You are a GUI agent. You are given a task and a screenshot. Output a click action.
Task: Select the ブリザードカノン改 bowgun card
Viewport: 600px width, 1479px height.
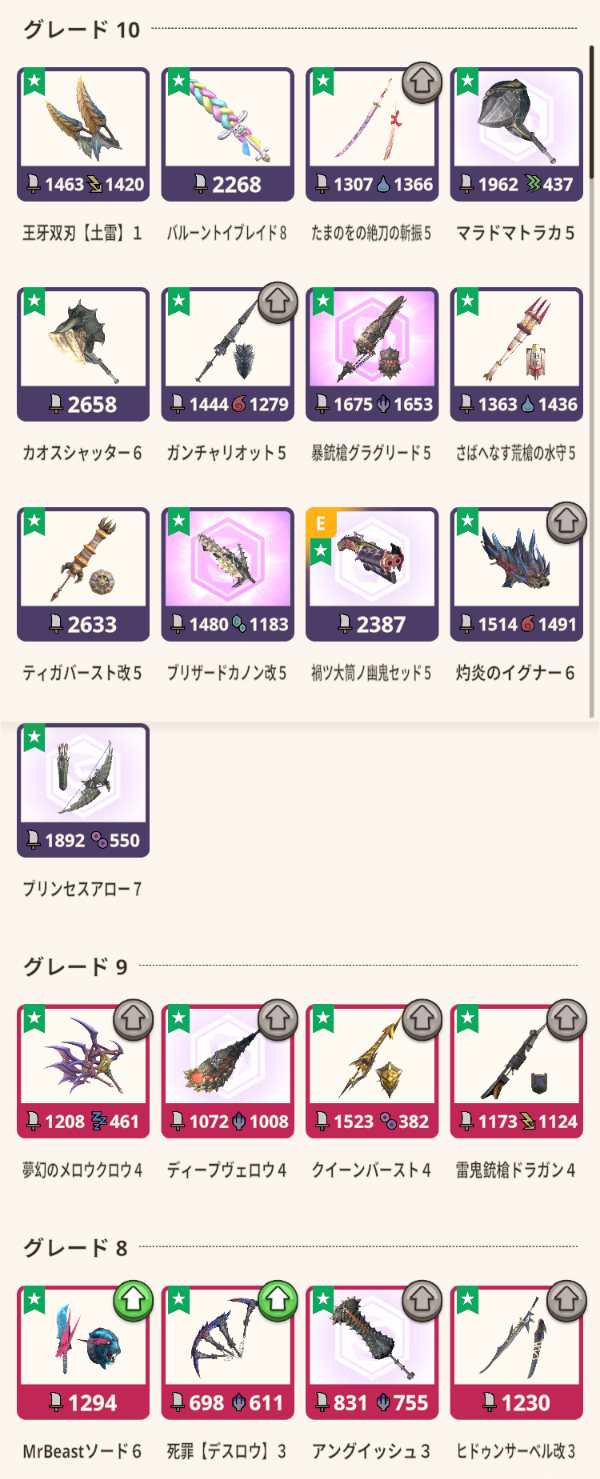[x=227, y=574]
